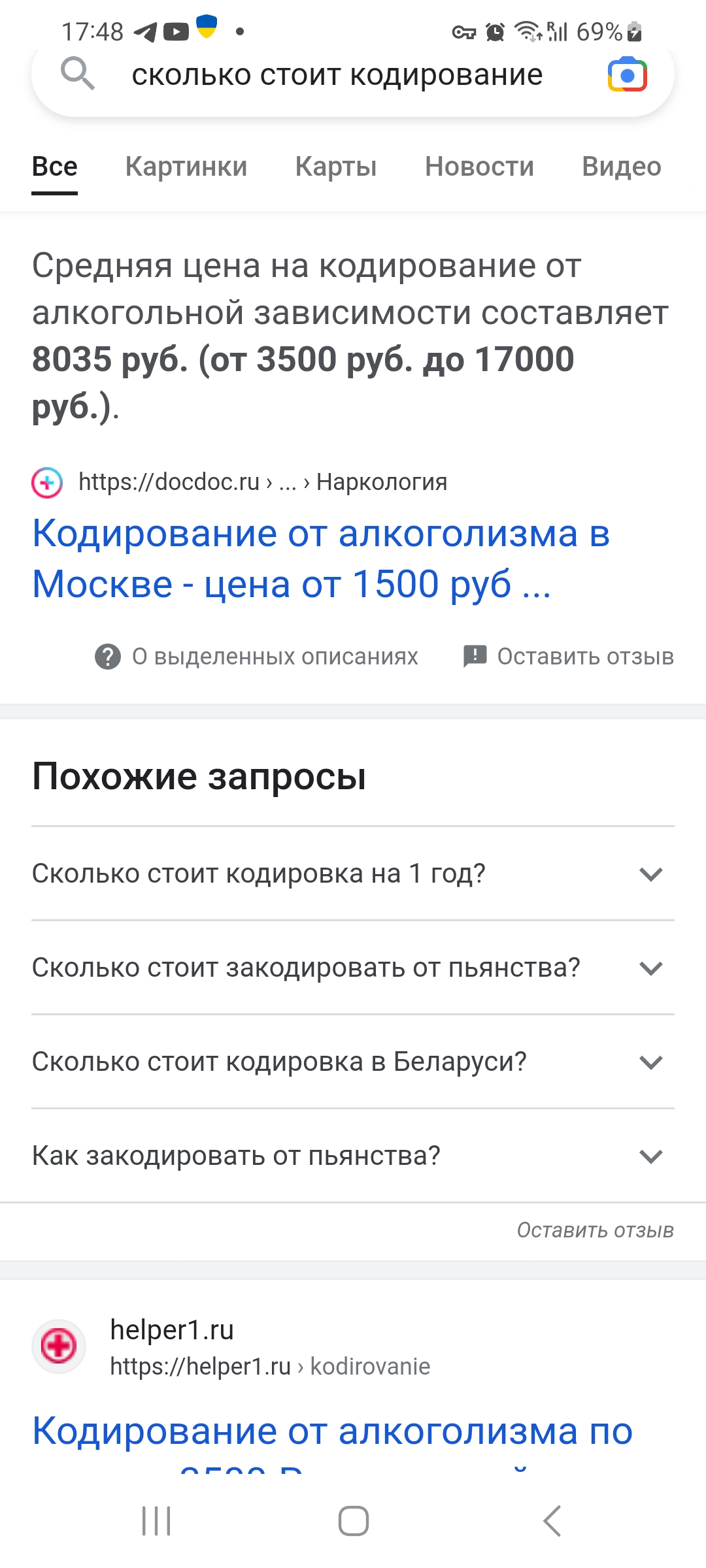Viewport: 706px width, 1568px height.
Task: Open Google Lens camera search
Action: [x=627, y=74]
